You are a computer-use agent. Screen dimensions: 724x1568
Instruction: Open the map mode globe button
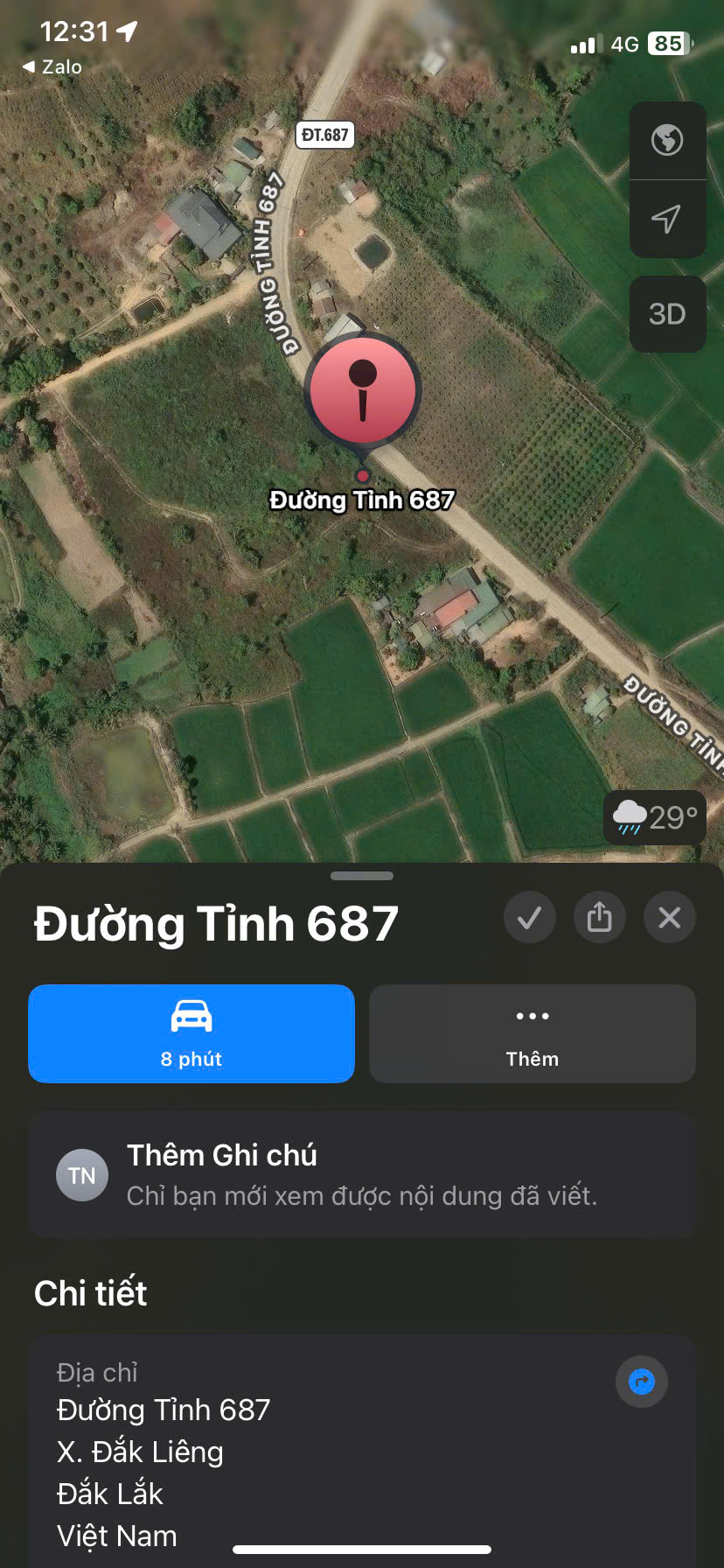pyautogui.click(x=667, y=140)
